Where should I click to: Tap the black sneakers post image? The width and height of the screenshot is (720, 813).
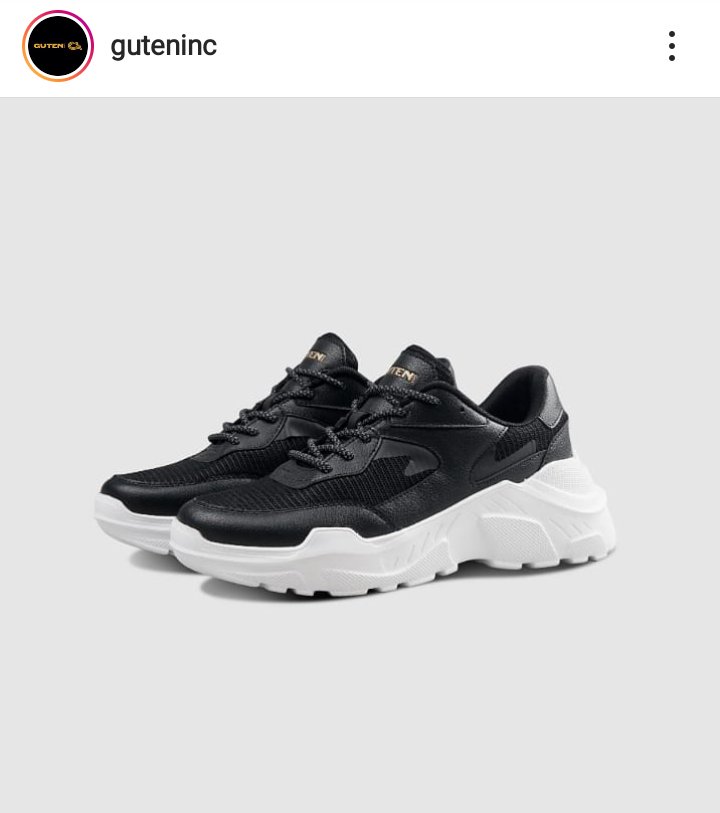pyautogui.click(x=360, y=460)
